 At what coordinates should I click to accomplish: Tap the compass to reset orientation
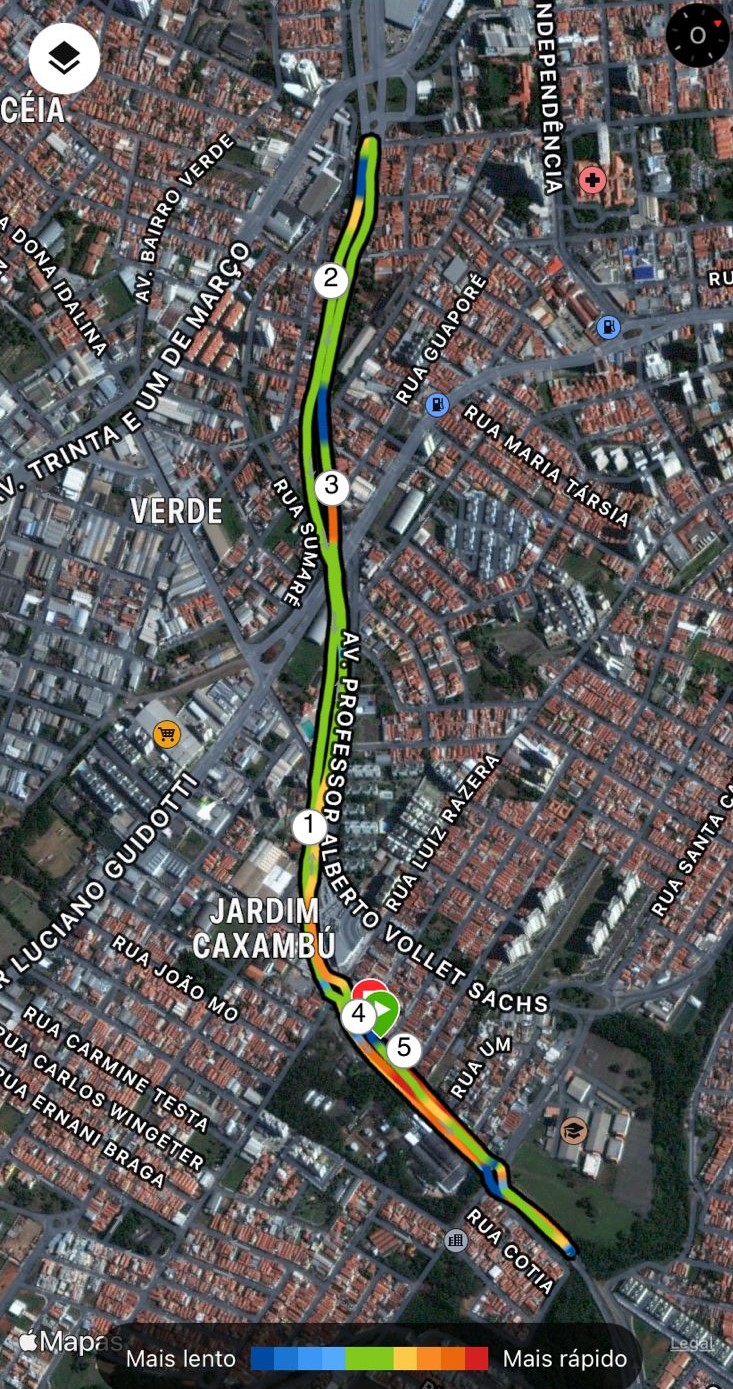pos(698,35)
